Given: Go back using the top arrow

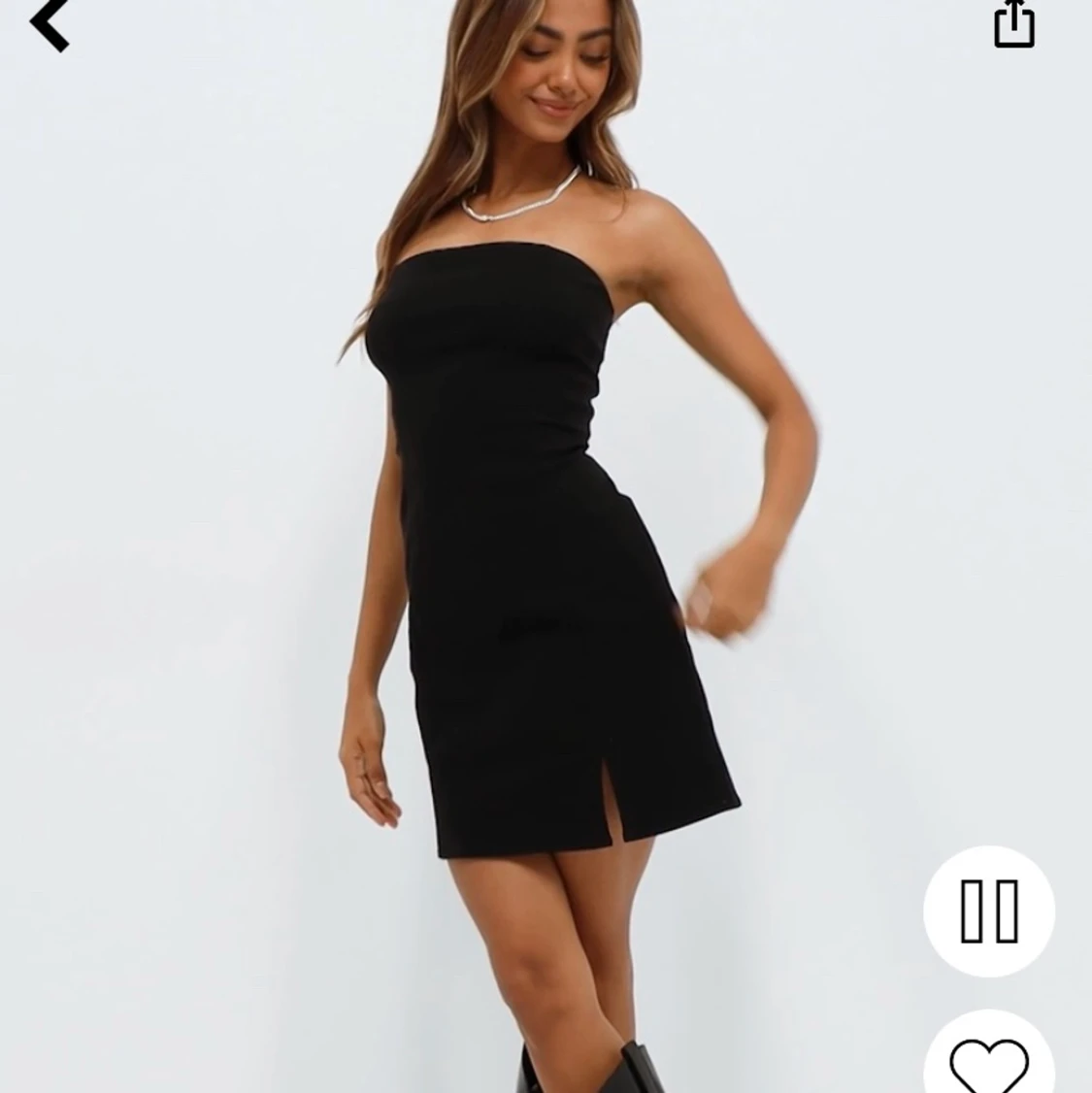Looking at the screenshot, I should pyautogui.click(x=49, y=24).
